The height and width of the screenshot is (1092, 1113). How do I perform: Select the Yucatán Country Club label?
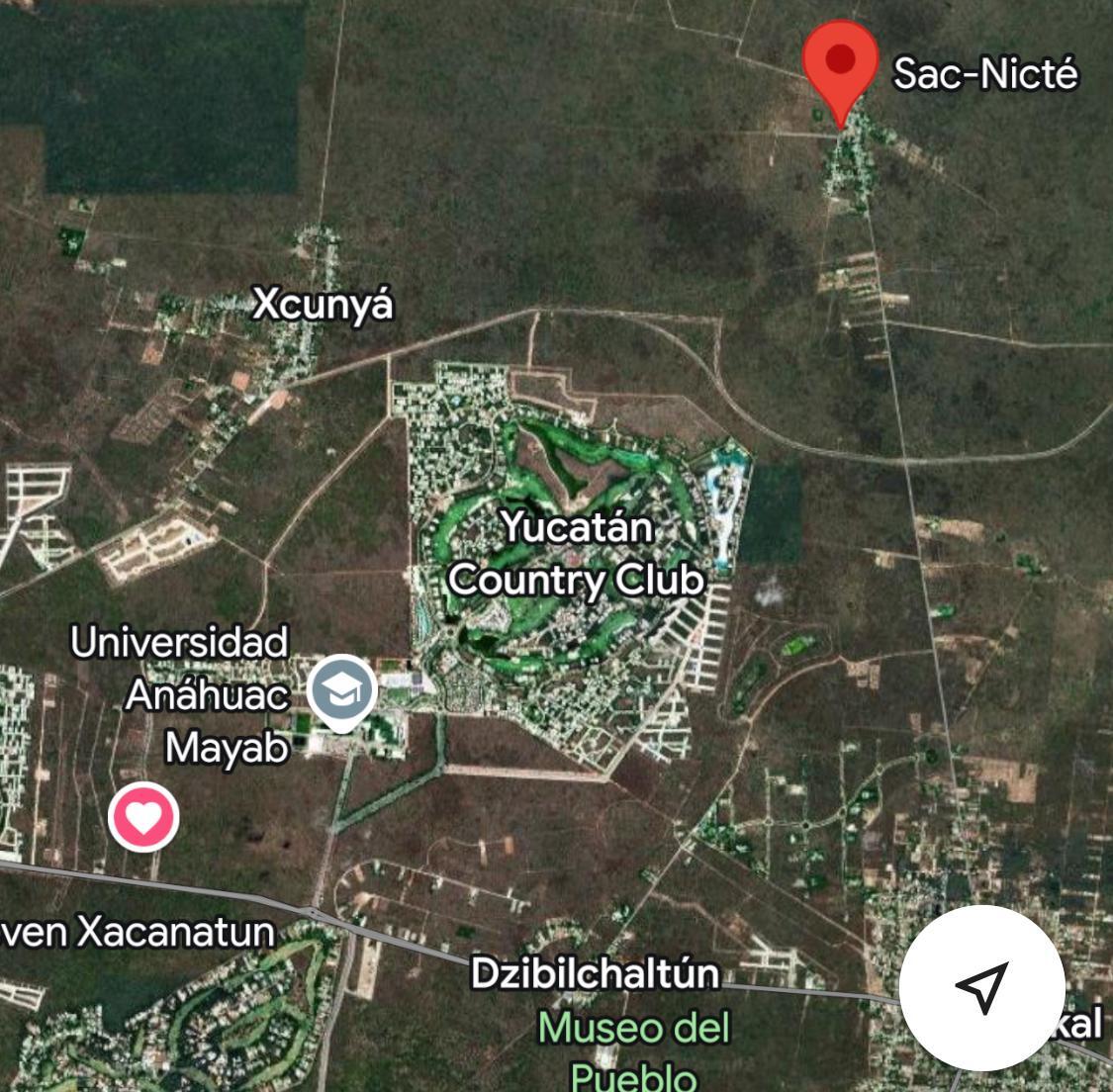[x=577, y=554]
